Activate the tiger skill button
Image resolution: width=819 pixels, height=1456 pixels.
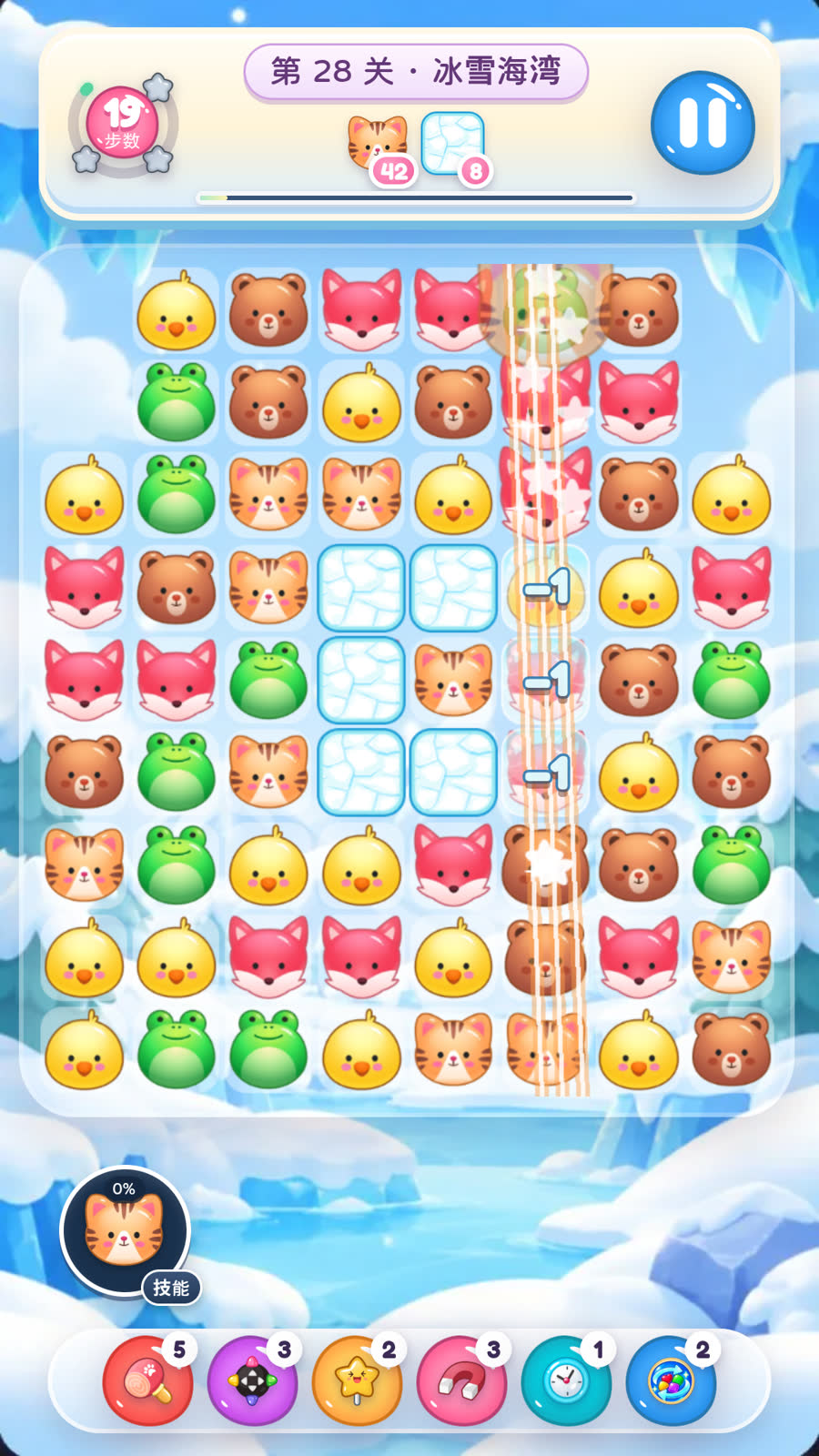tap(126, 1232)
